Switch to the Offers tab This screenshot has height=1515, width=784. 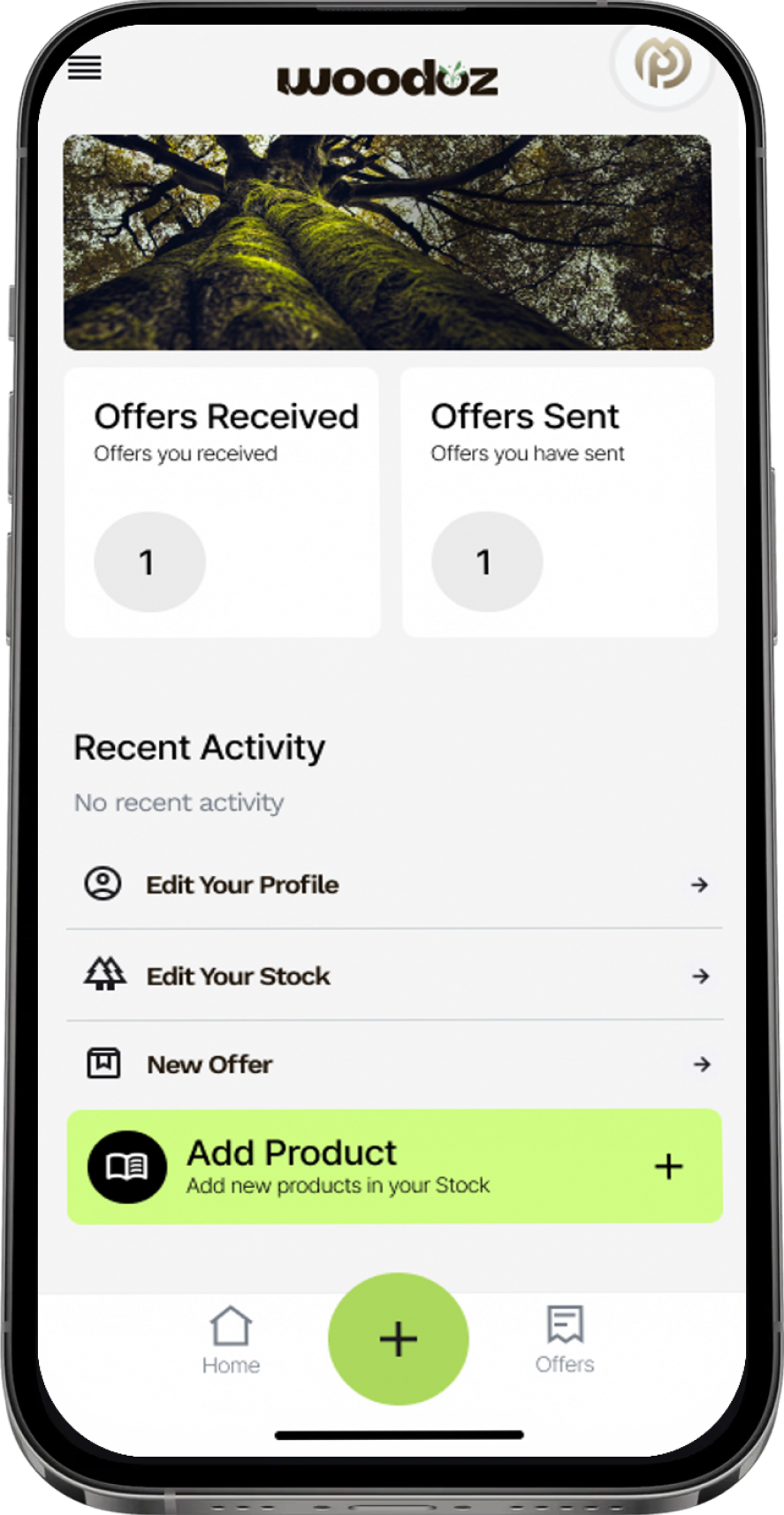(x=565, y=1341)
